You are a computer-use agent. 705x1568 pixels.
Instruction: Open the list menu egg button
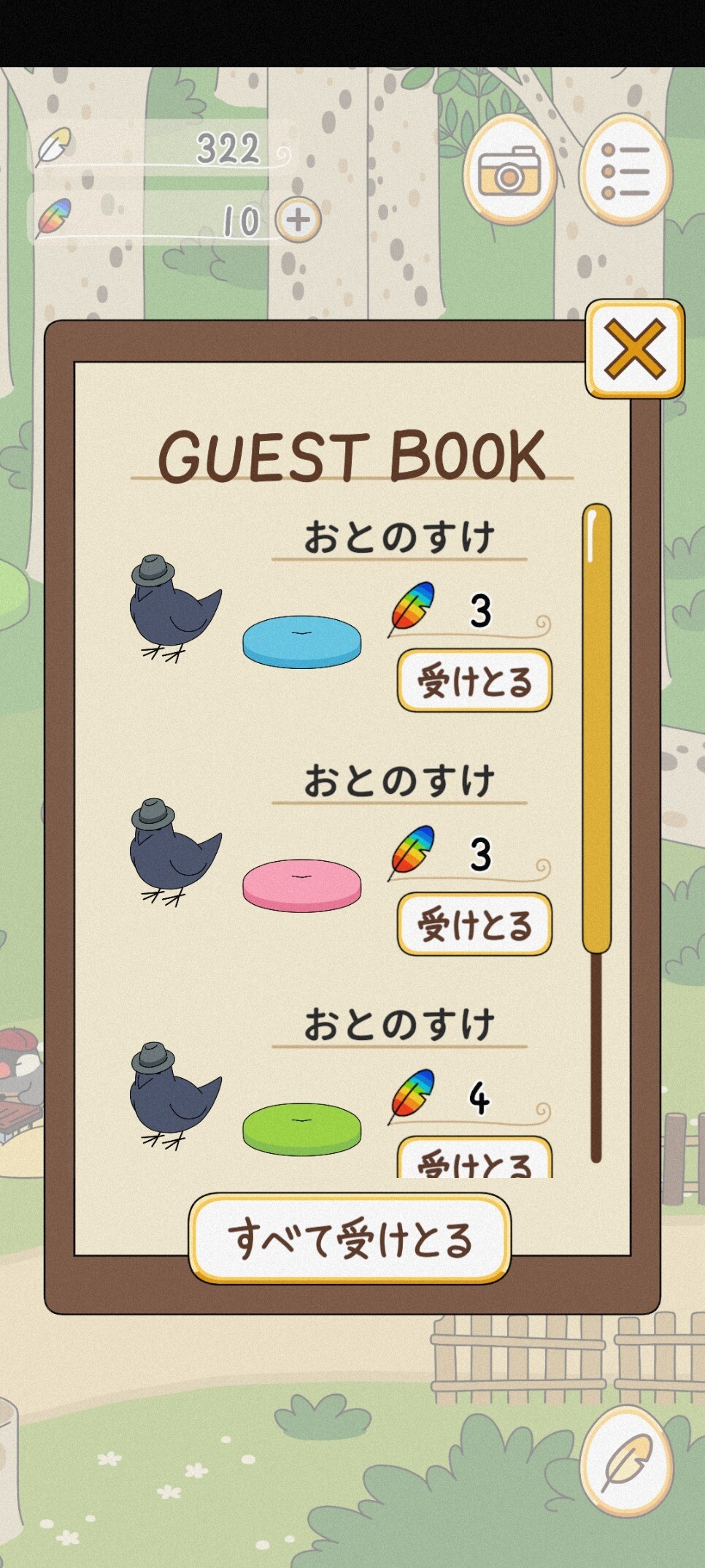(x=625, y=169)
